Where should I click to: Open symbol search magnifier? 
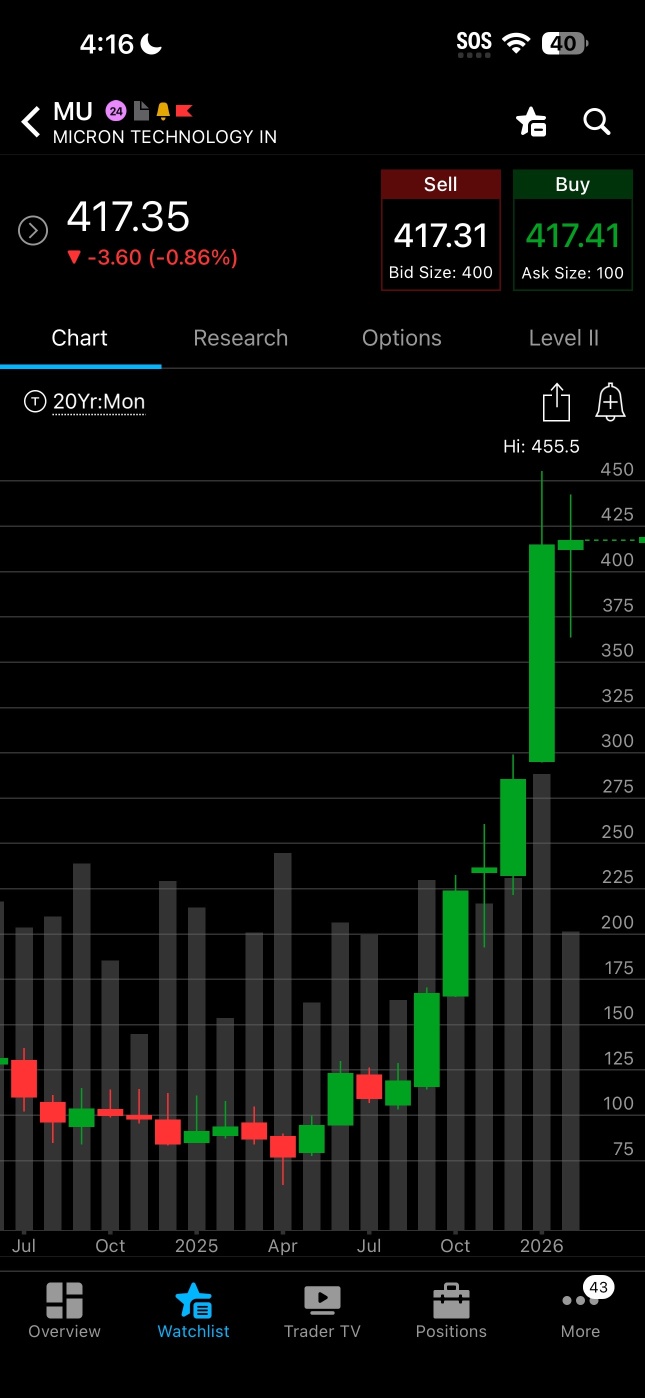pyautogui.click(x=597, y=122)
